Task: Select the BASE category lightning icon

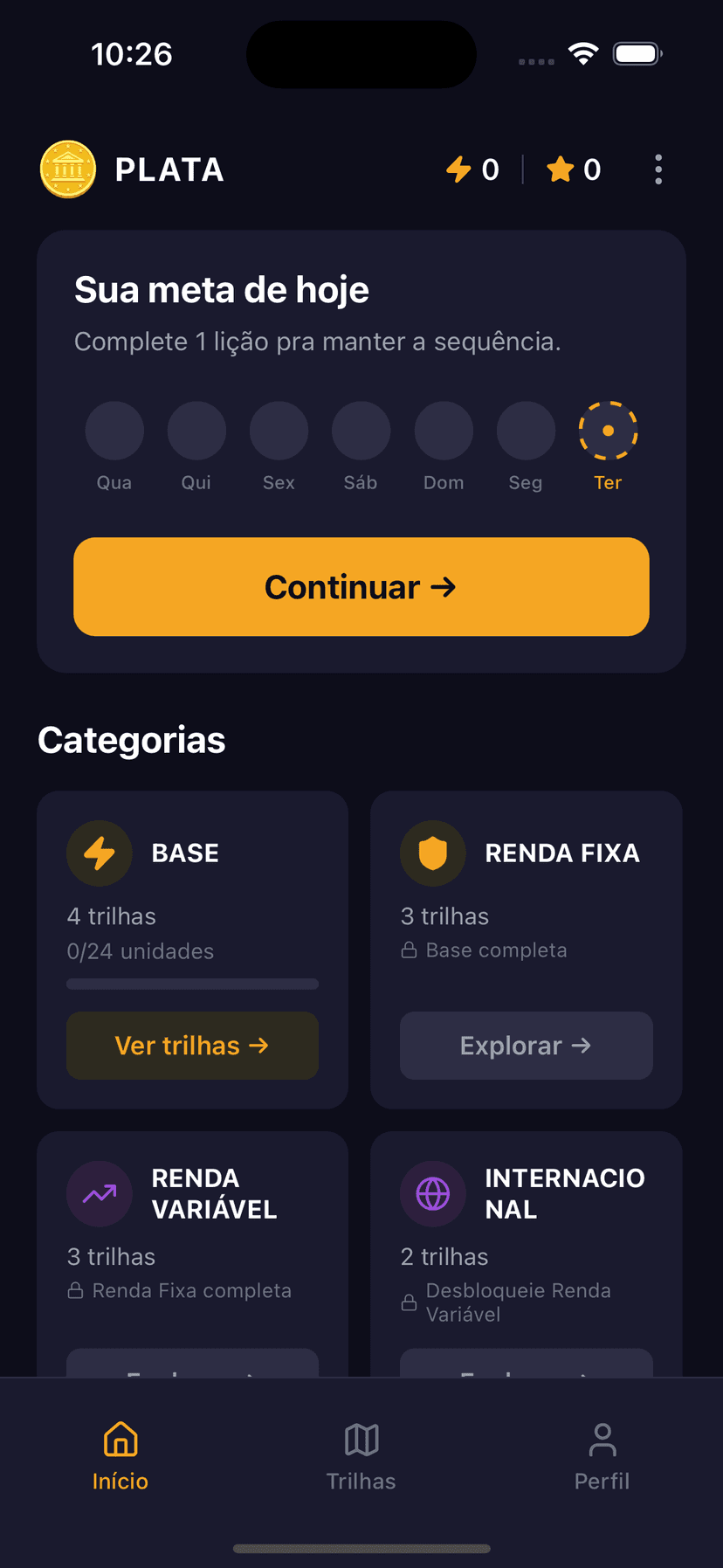Action: click(99, 853)
